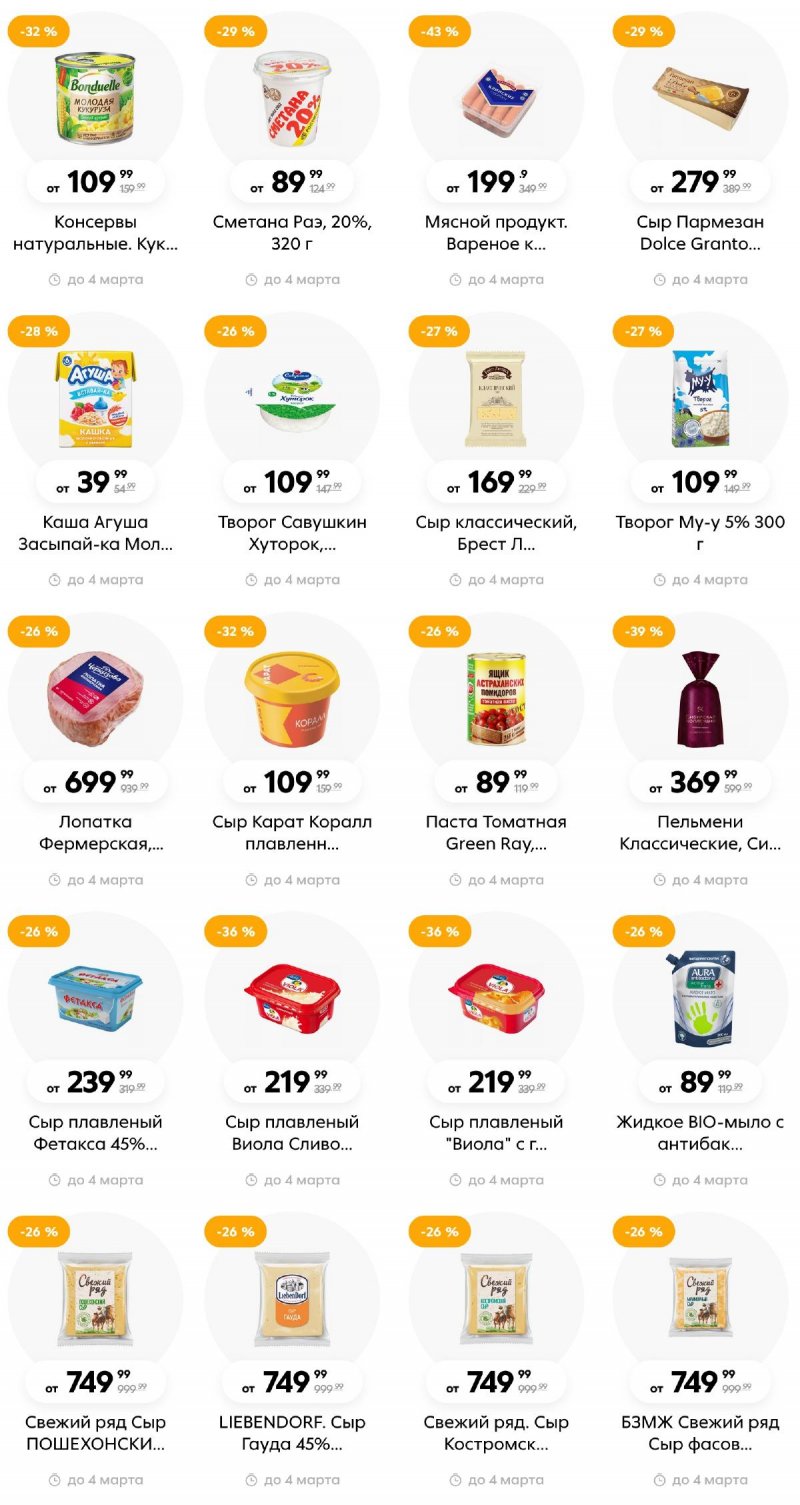Viewport: 800px width, 1505px height.
Task: Open Сыр плавленый Фетакса 45% card
Action: point(95,995)
